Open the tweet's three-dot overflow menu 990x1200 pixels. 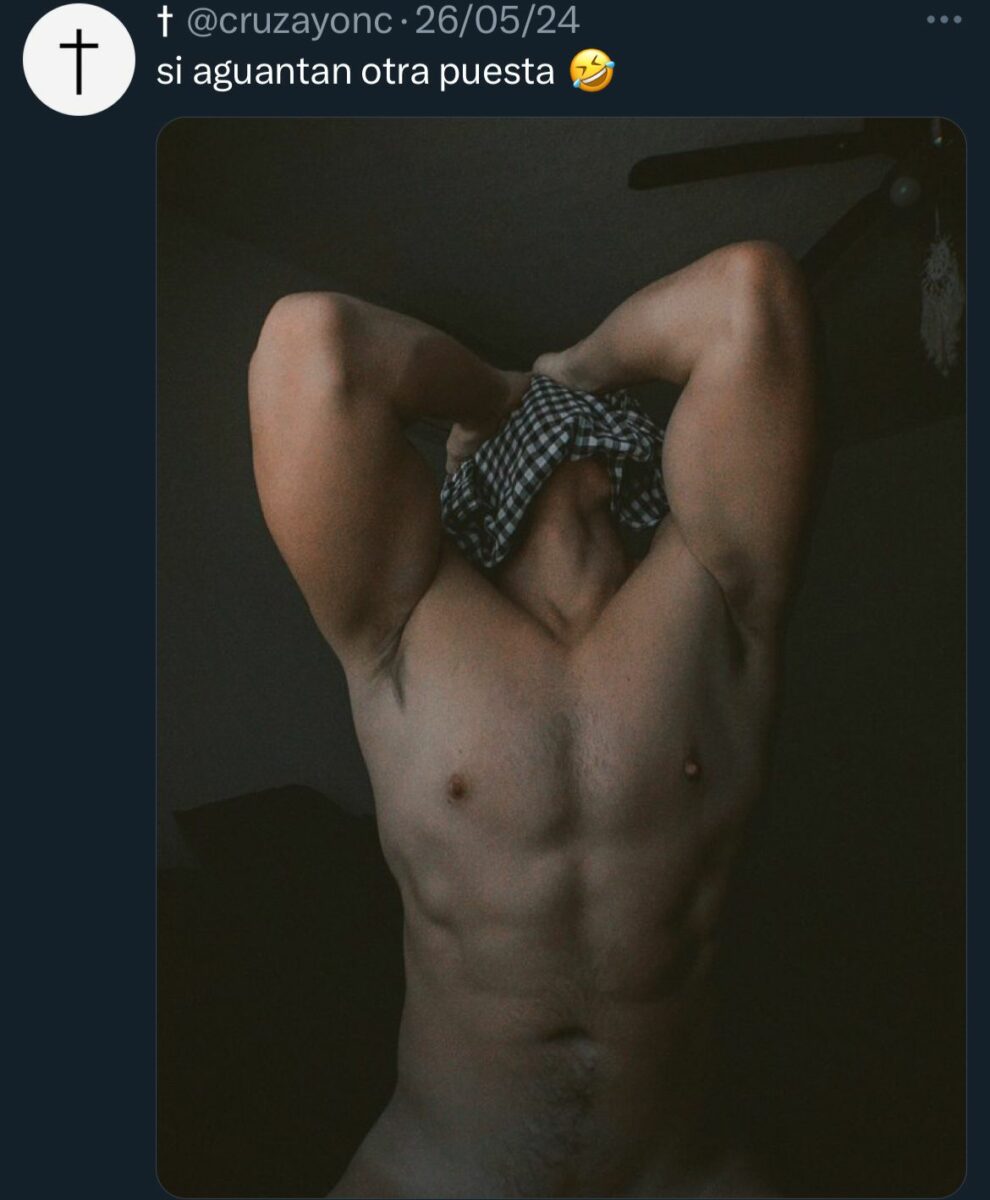pyautogui.click(x=943, y=20)
